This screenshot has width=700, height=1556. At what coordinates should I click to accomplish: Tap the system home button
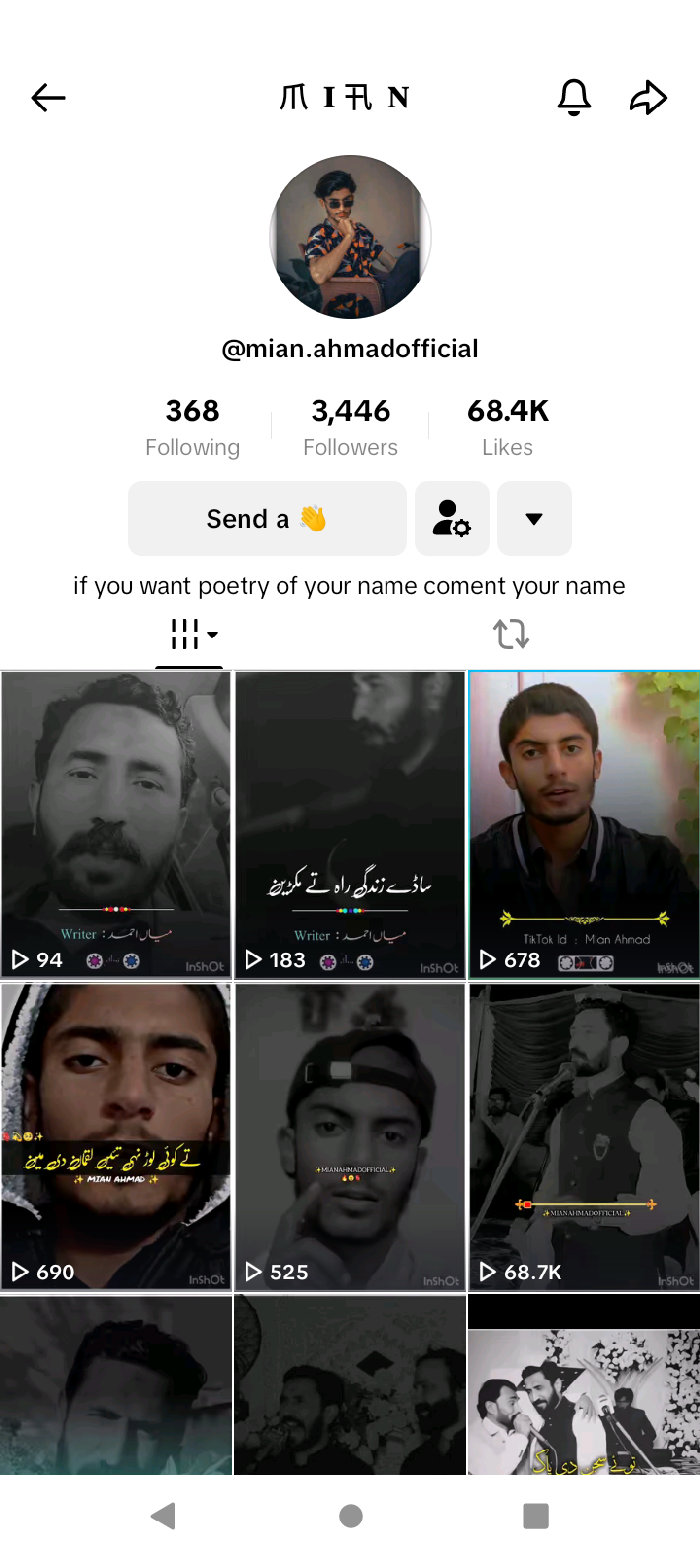(350, 1516)
